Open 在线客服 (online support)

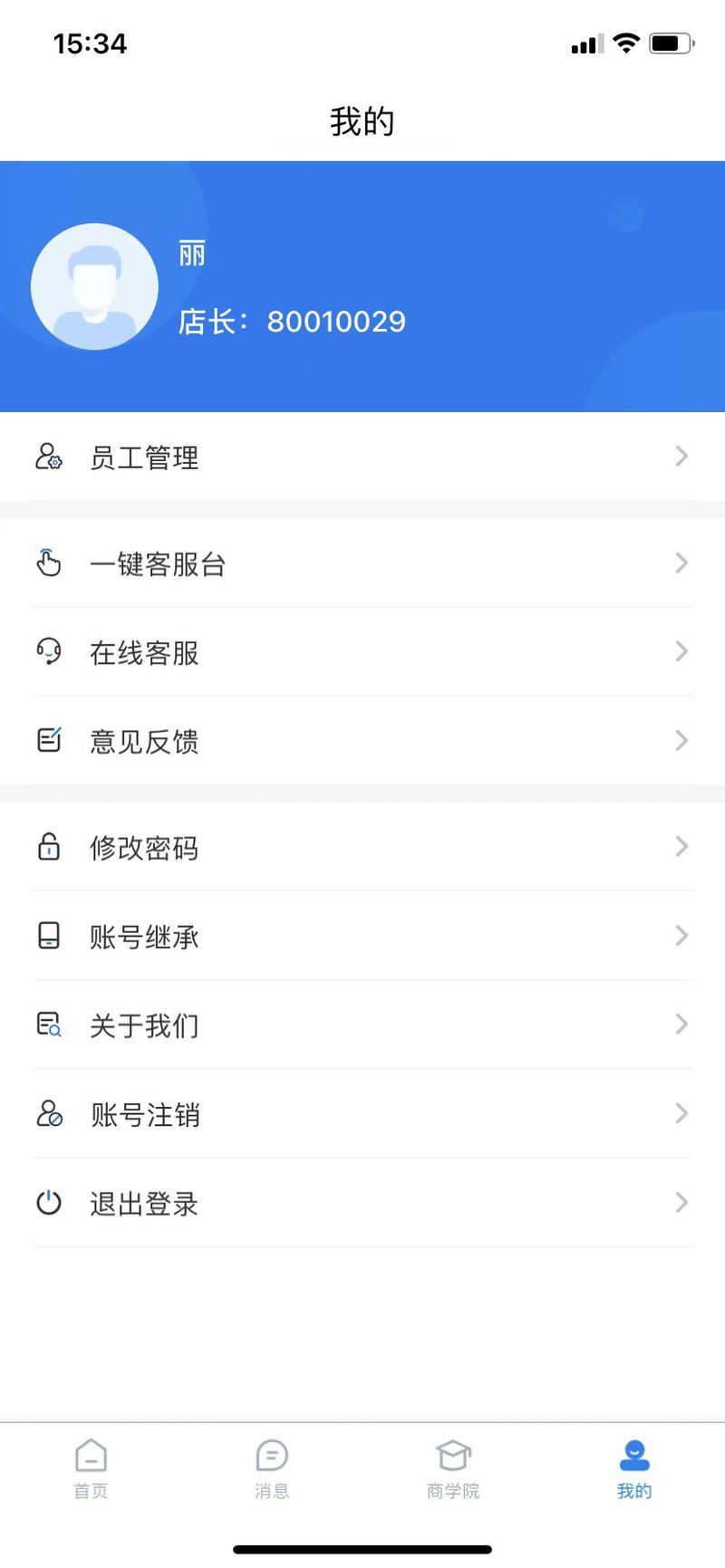(362, 652)
